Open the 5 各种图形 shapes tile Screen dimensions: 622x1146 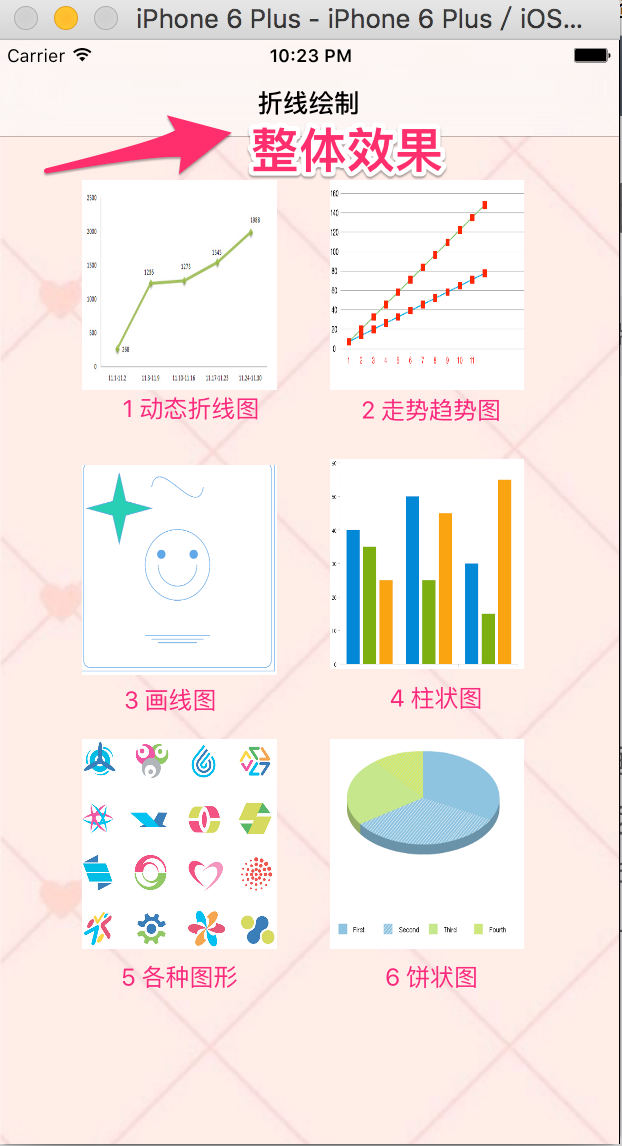[x=179, y=844]
